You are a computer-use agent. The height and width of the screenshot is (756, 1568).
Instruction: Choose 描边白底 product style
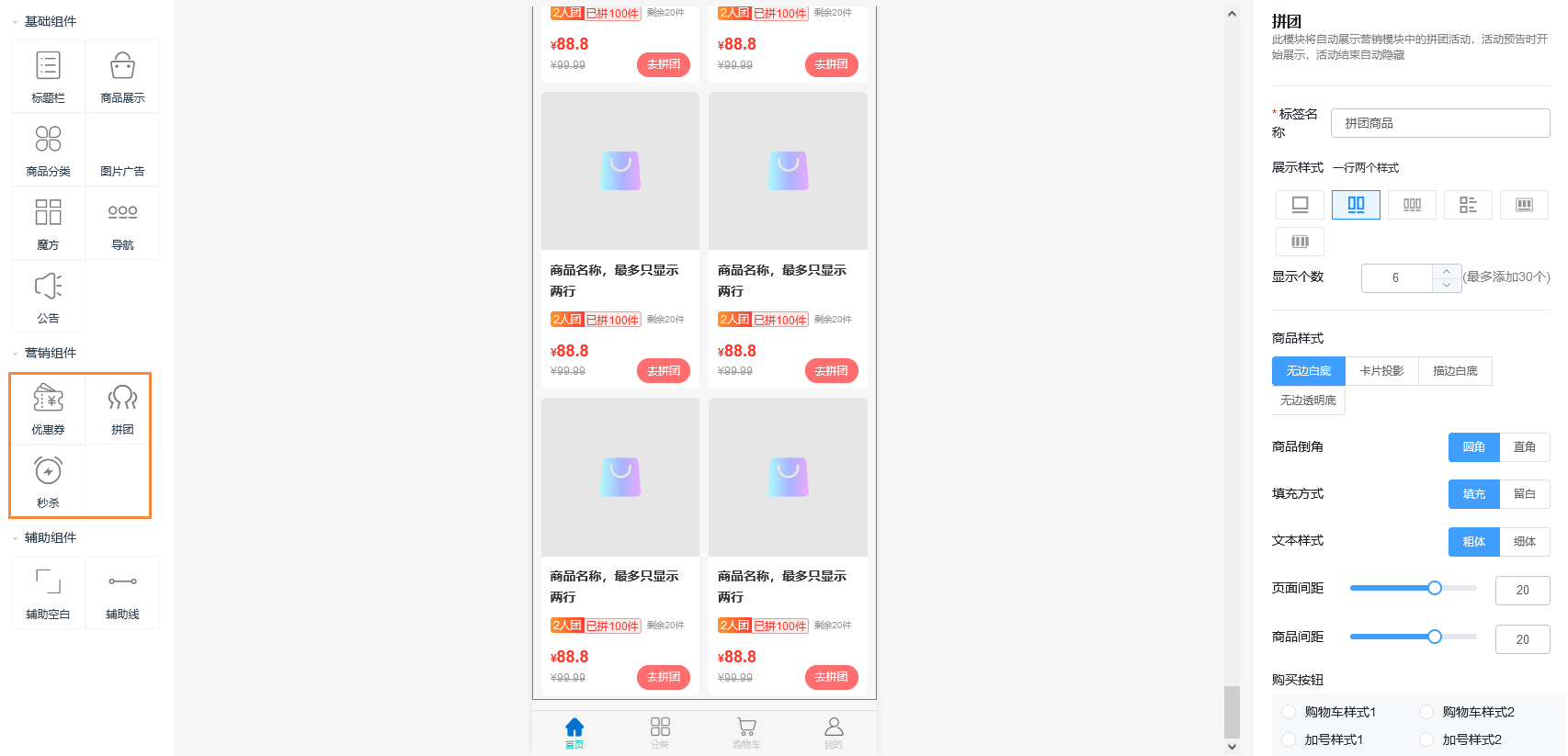pyautogui.click(x=1455, y=371)
